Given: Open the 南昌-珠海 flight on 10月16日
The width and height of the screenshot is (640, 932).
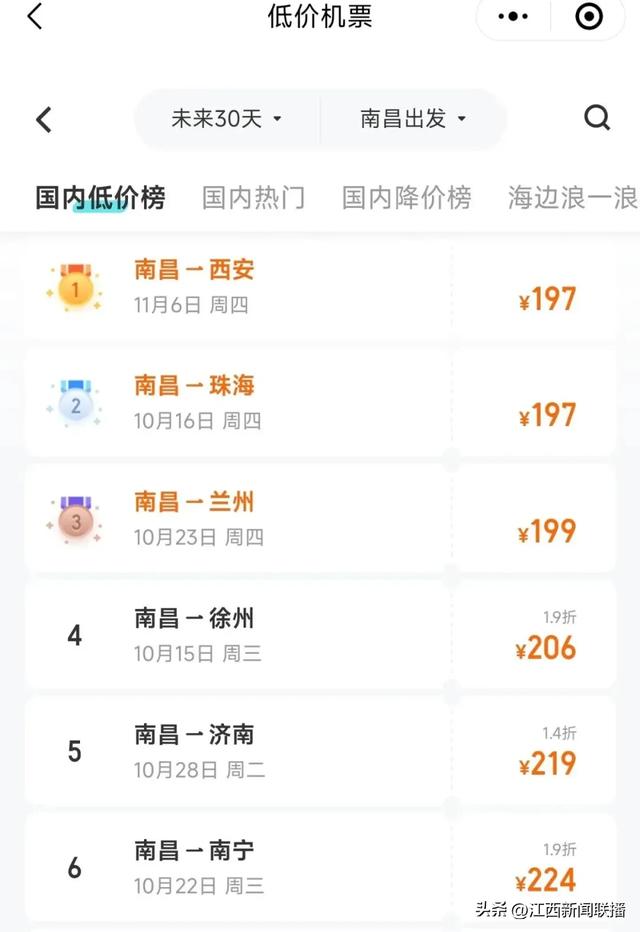Looking at the screenshot, I should click(x=320, y=402).
